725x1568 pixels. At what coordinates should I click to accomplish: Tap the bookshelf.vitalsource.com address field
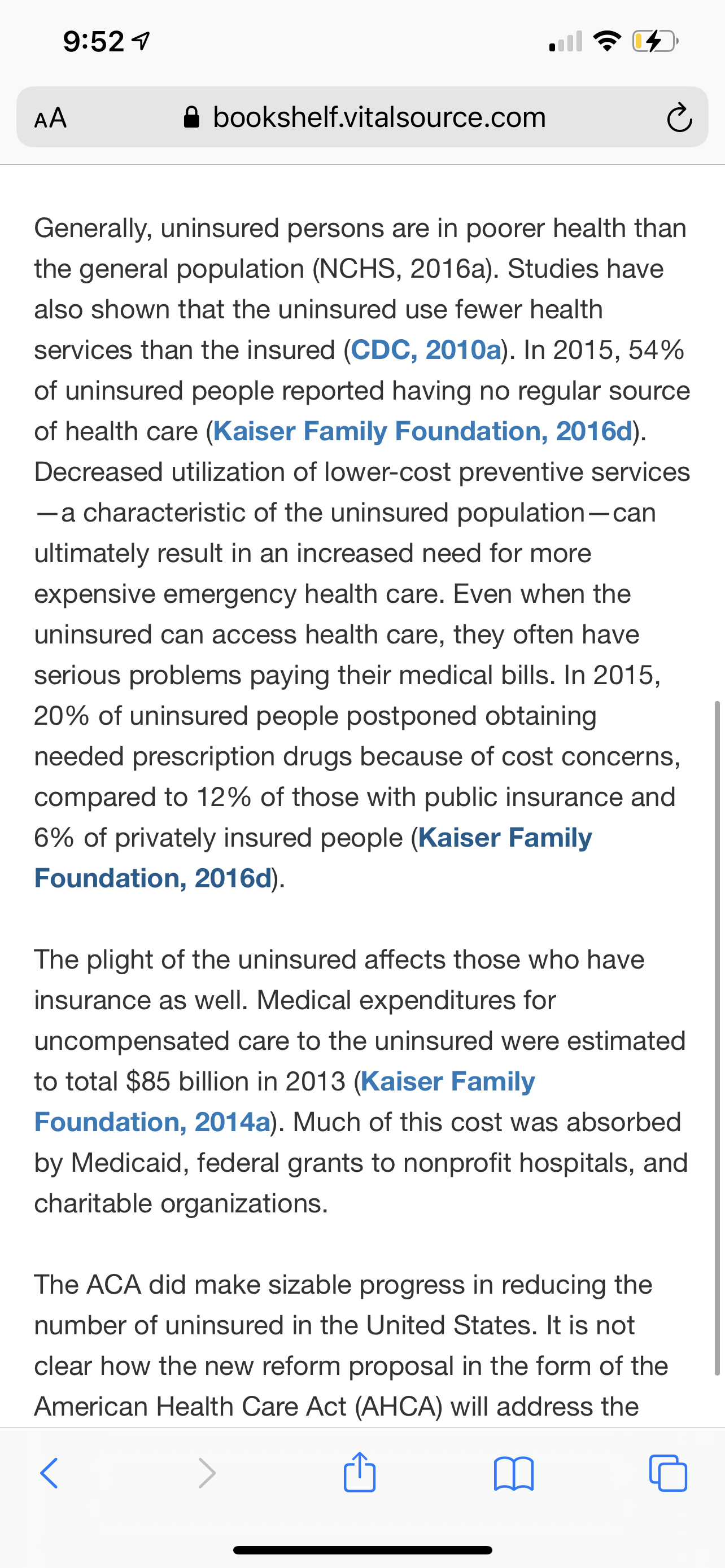coord(364,117)
